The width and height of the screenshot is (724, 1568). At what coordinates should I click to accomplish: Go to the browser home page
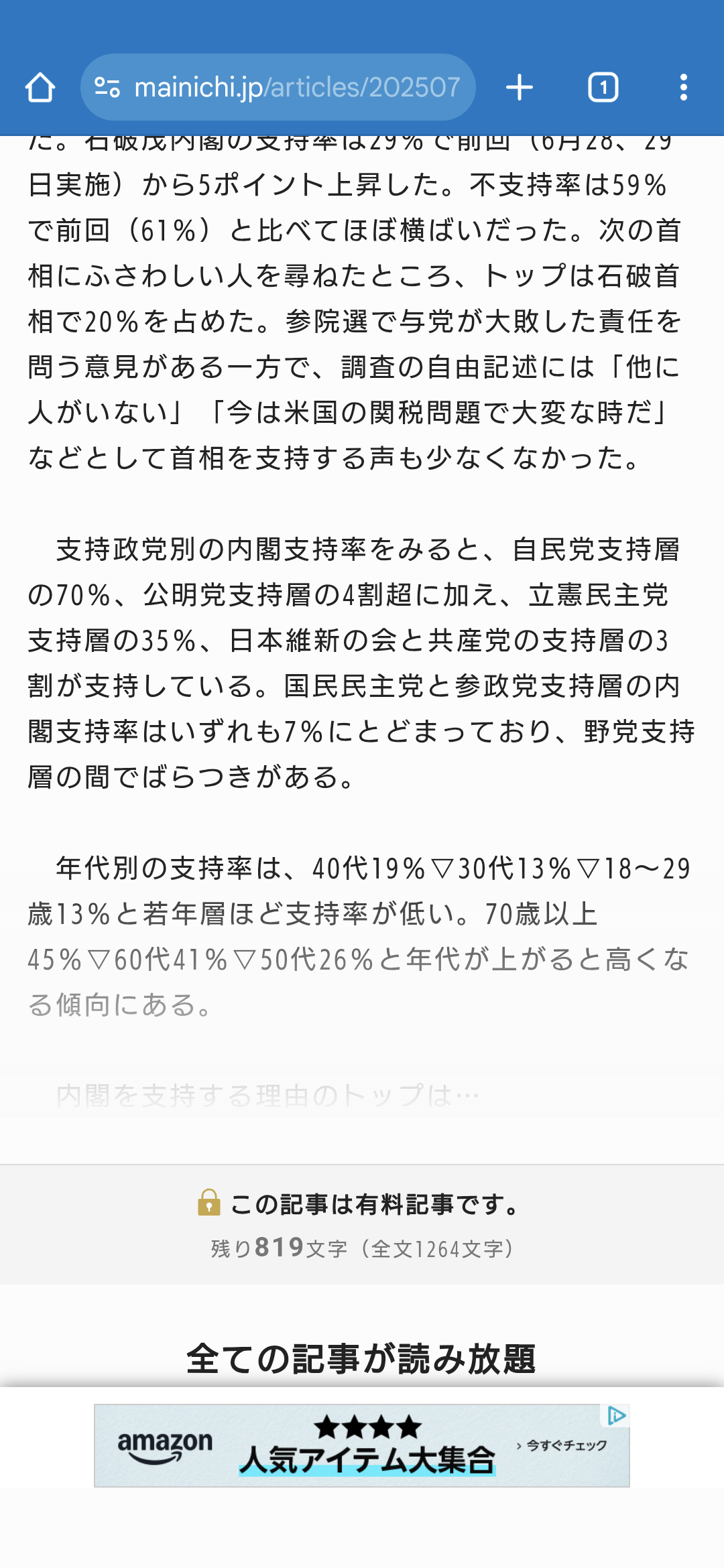coord(40,88)
